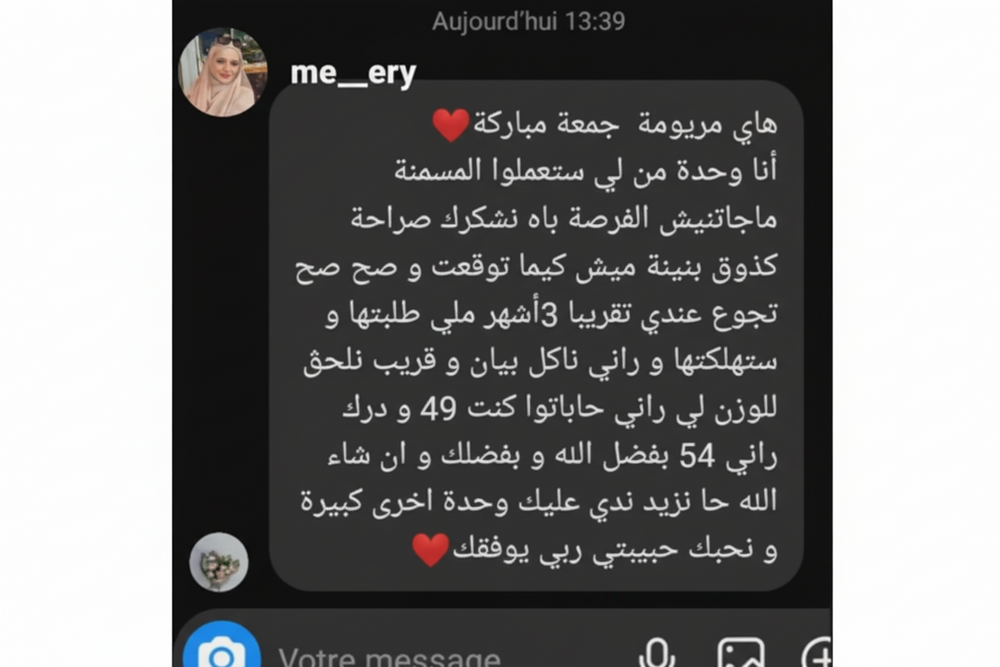Viewport: 1000px width, 667px height.
Task: Open the plus icon for more options
Action: coord(818,654)
